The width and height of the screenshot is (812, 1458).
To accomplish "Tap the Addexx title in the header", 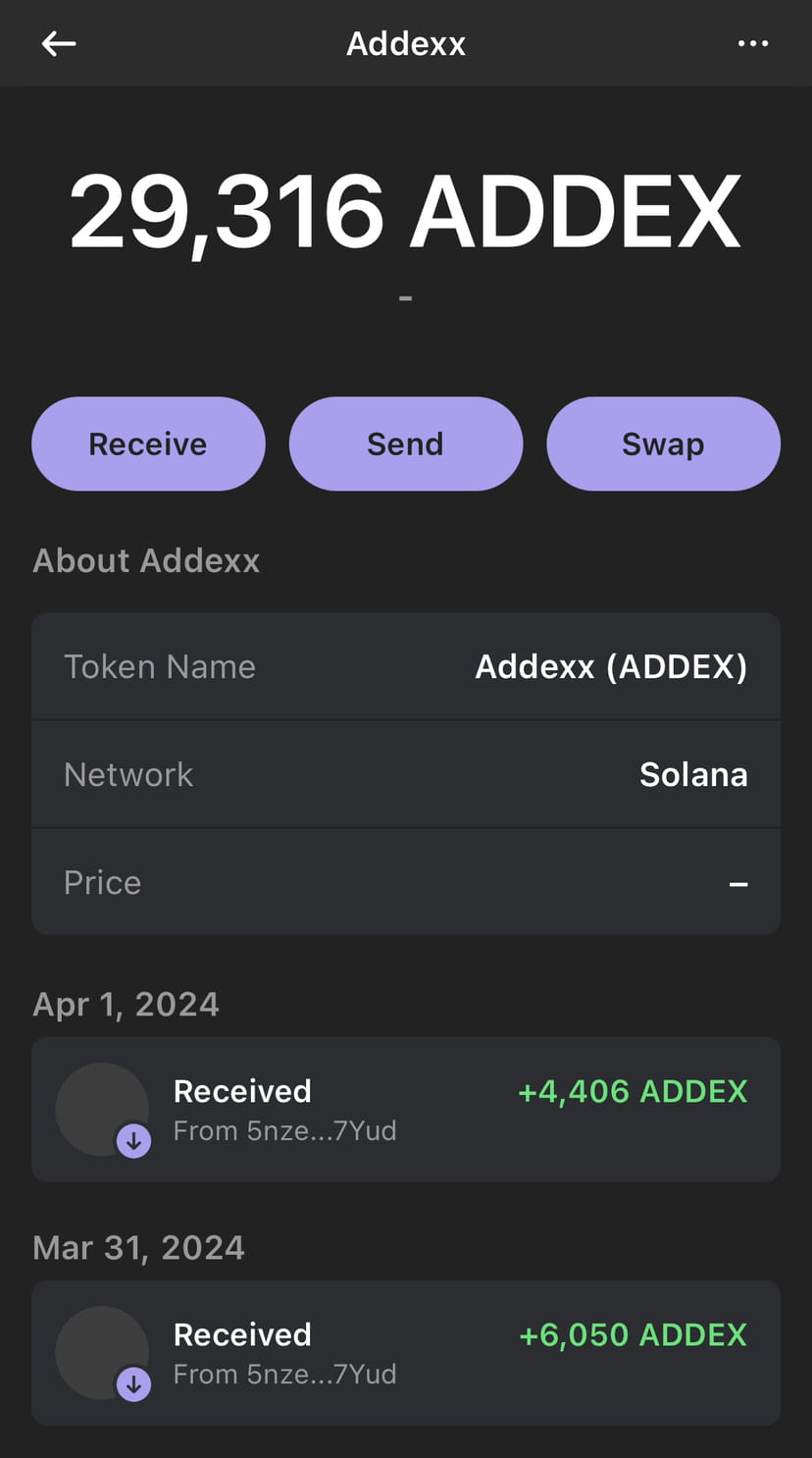I will click(x=406, y=43).
